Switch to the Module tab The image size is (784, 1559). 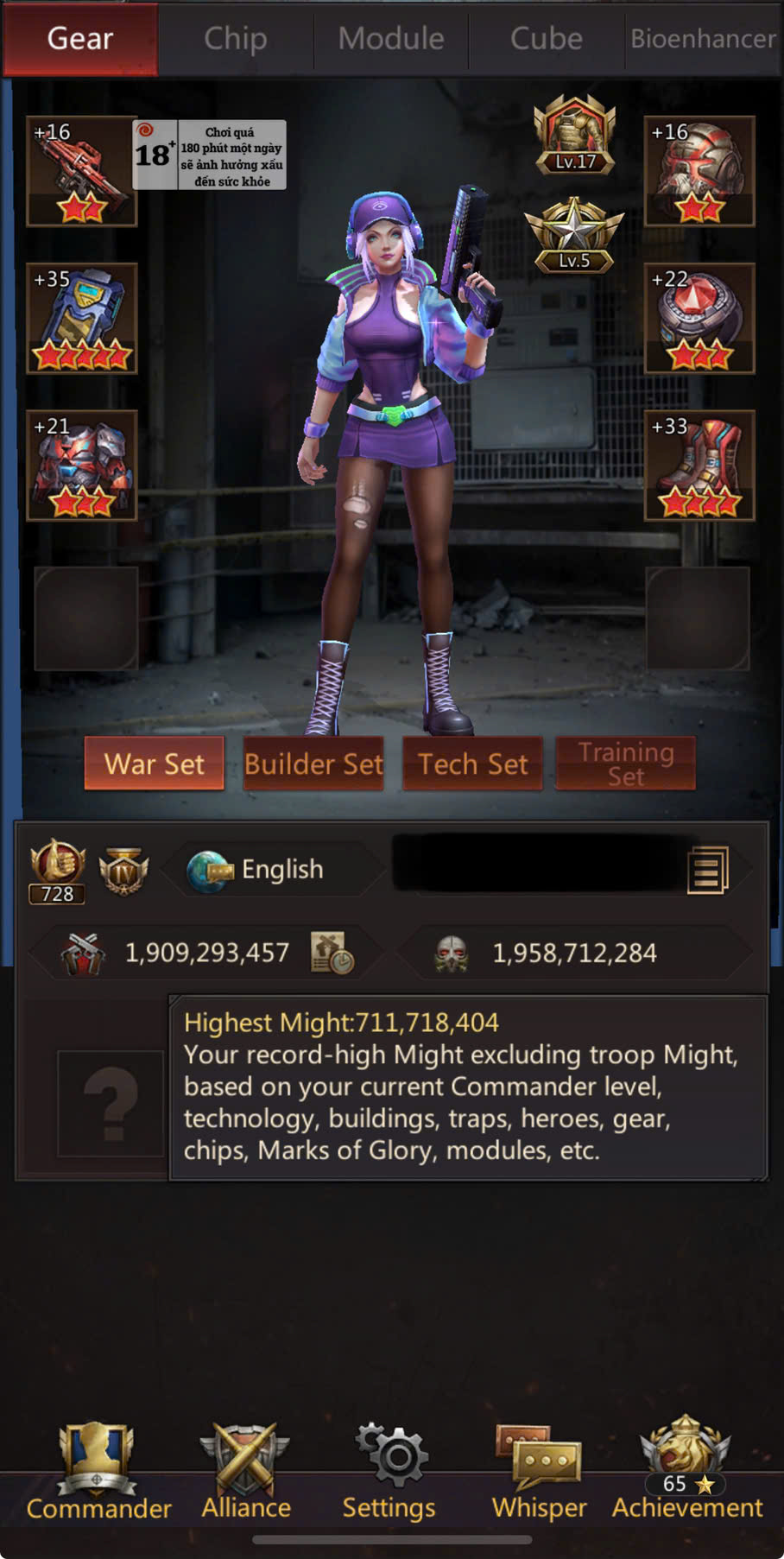[390, 39]
